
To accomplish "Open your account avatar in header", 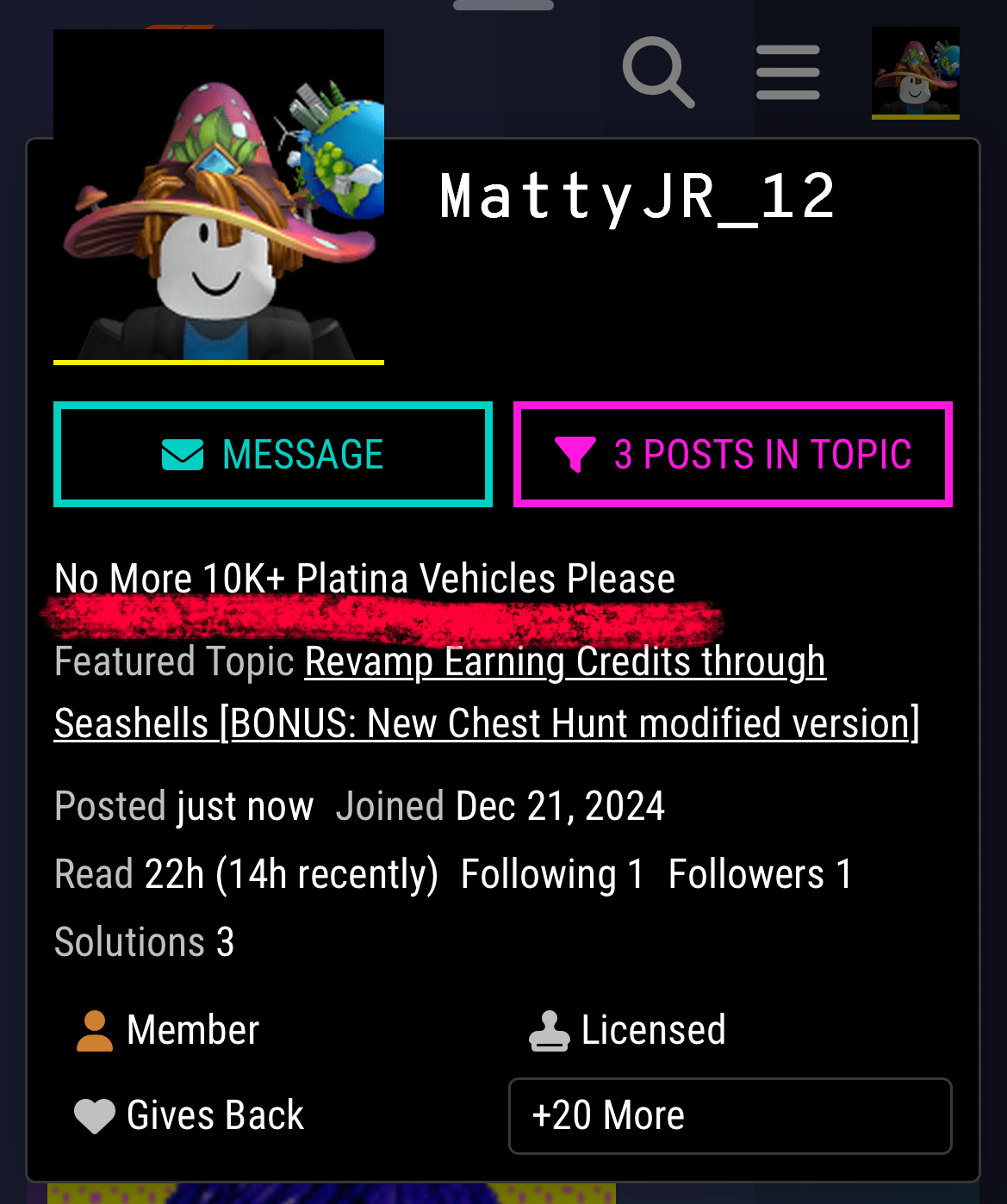I will 915,72.
